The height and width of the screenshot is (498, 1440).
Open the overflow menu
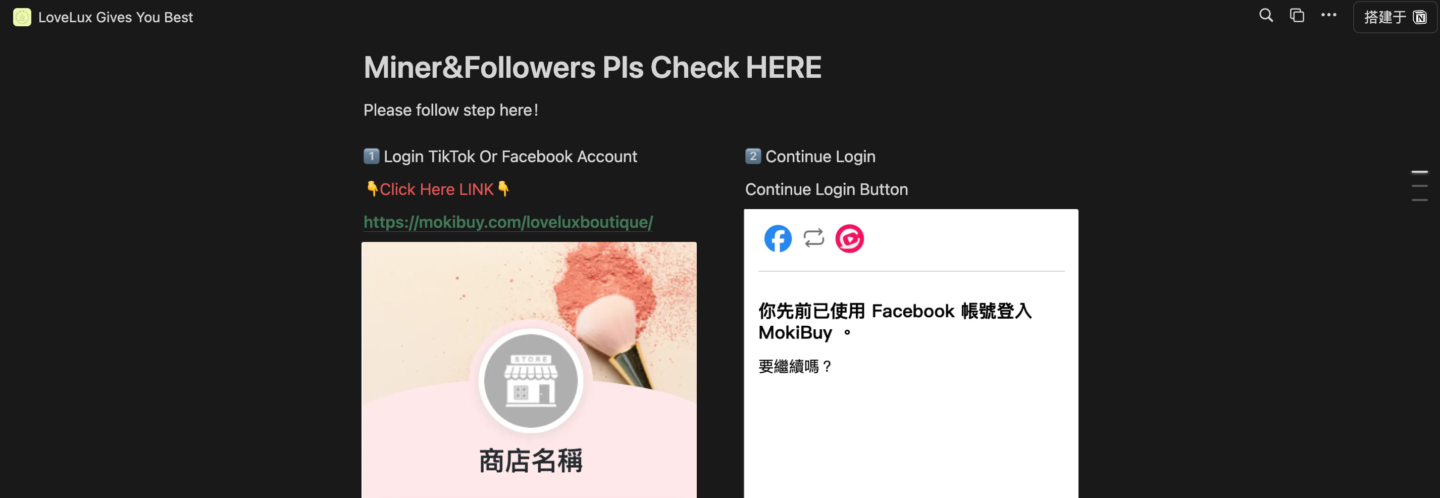point(1329,15)
